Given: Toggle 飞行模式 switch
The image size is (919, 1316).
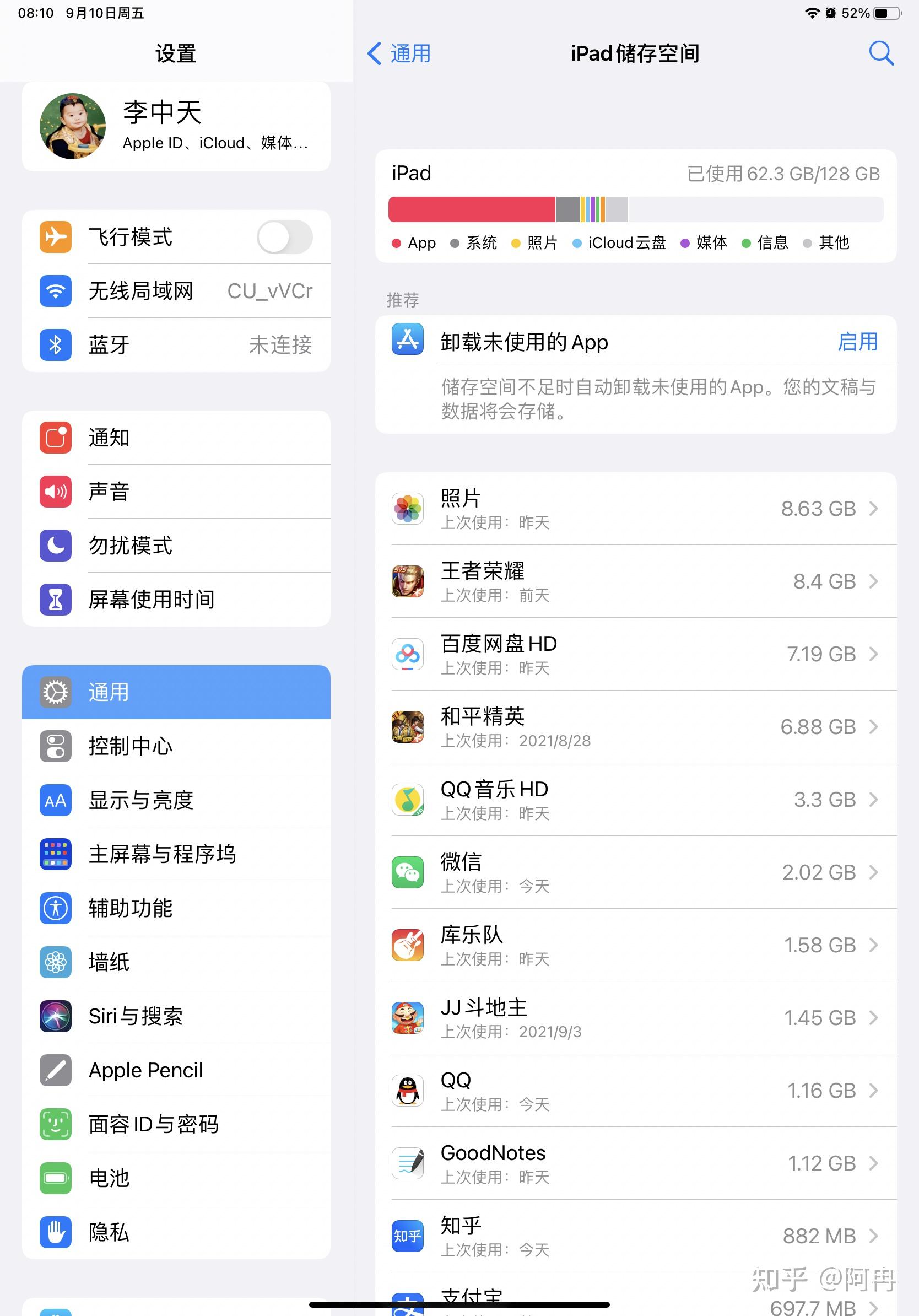Looking at the screenshot, I should [284, 237].
